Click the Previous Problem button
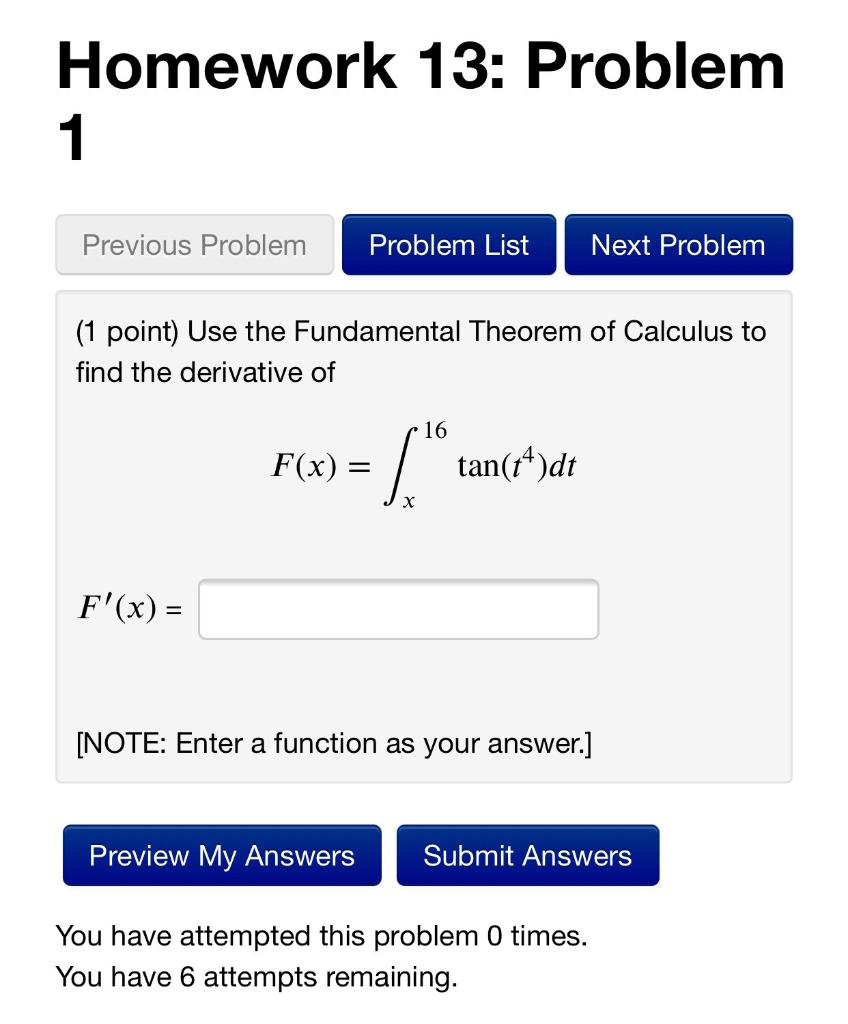Screen dimensions: 848x1024 pos(193,245)
